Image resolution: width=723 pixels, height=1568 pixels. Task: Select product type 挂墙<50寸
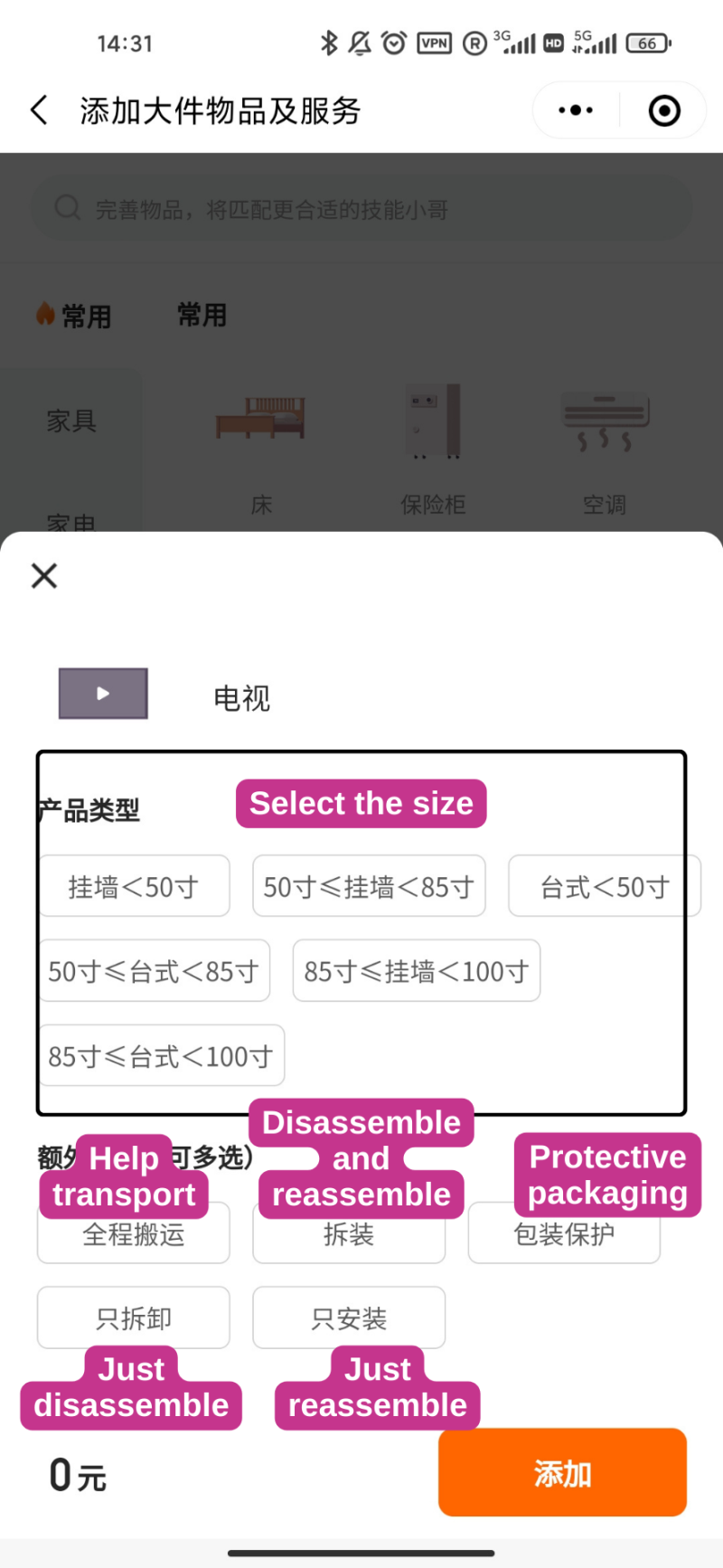(x=134, y=887)
